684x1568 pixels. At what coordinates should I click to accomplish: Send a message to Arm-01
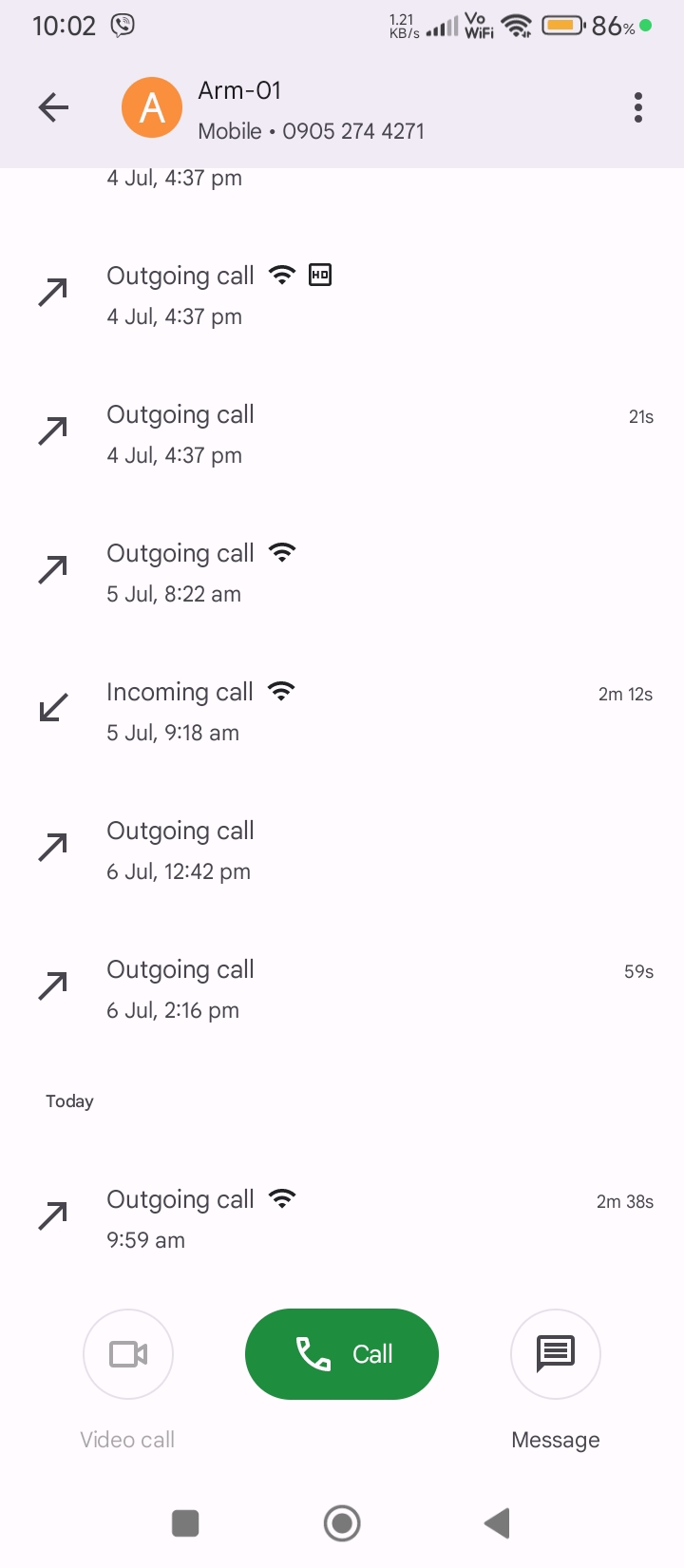point(556,1354)
